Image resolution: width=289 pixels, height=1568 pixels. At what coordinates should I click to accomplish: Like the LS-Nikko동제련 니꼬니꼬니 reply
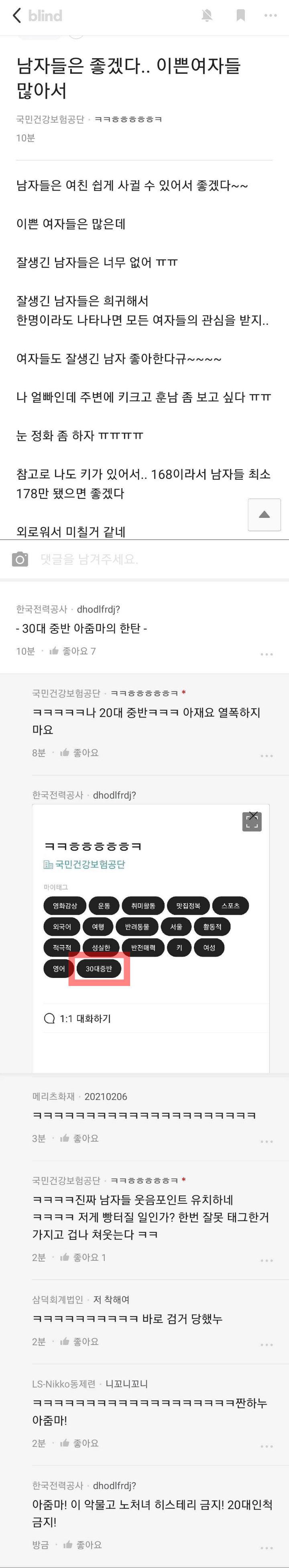tap(79, 1443)
